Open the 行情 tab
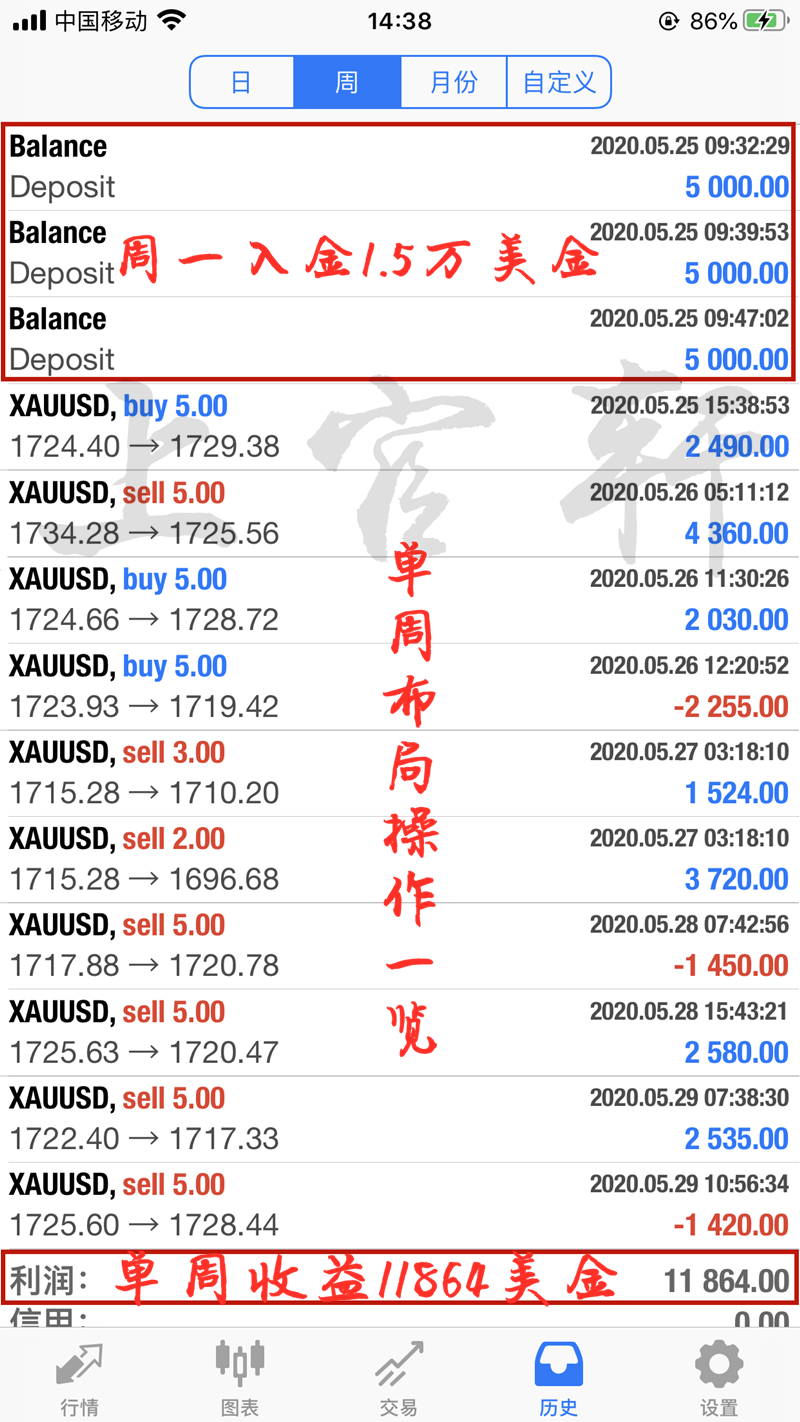The height and width of the screenshot is (1422, 800). [x=80, y=1378]
